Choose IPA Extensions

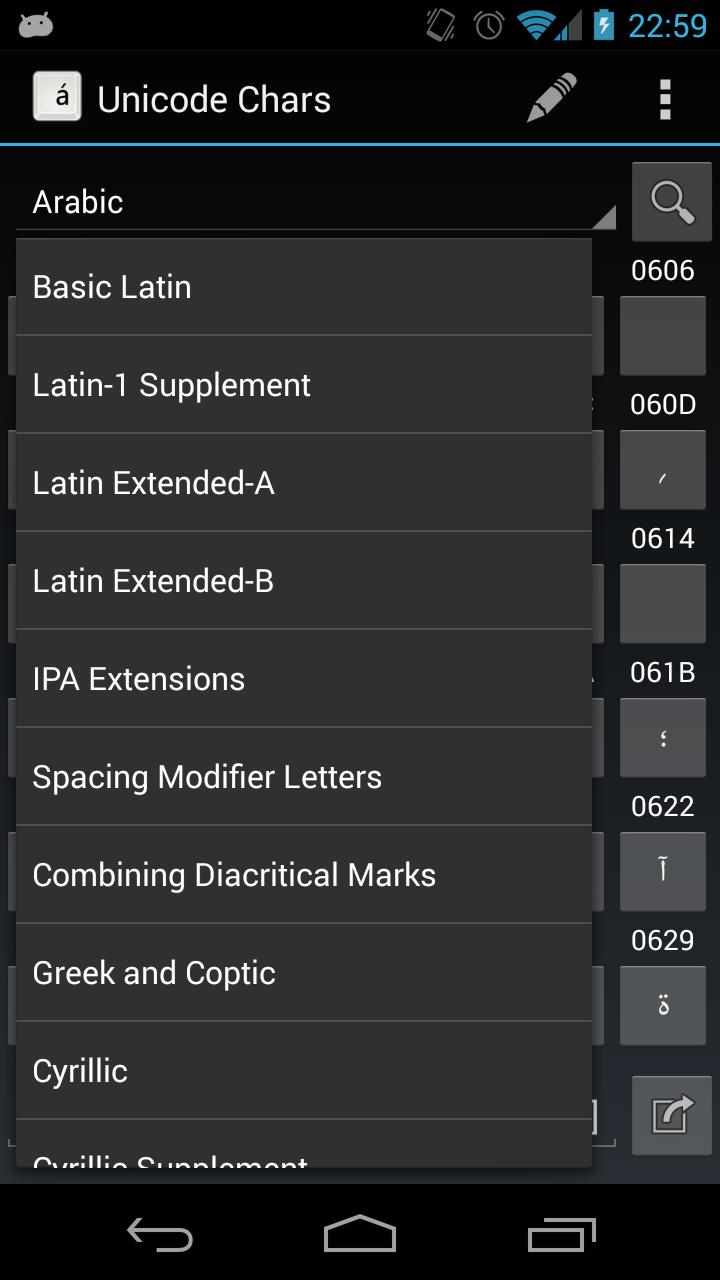[x=304, y=679]
